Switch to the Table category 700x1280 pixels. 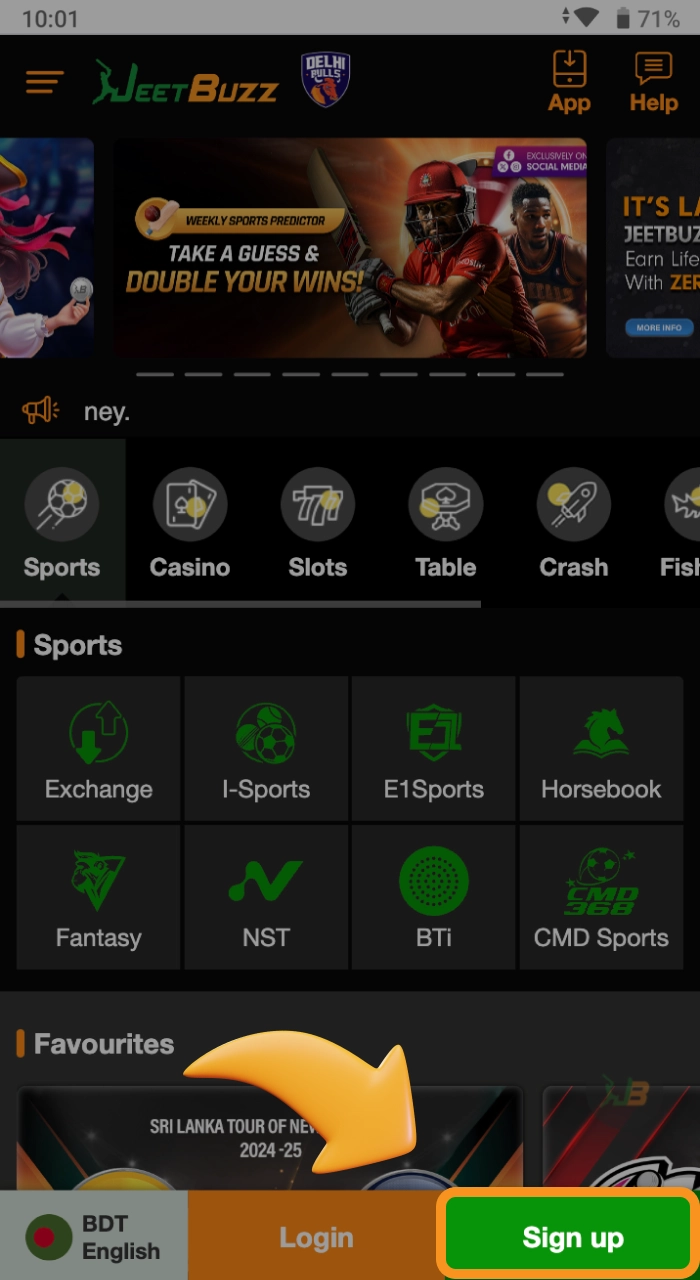pos(446,522)
